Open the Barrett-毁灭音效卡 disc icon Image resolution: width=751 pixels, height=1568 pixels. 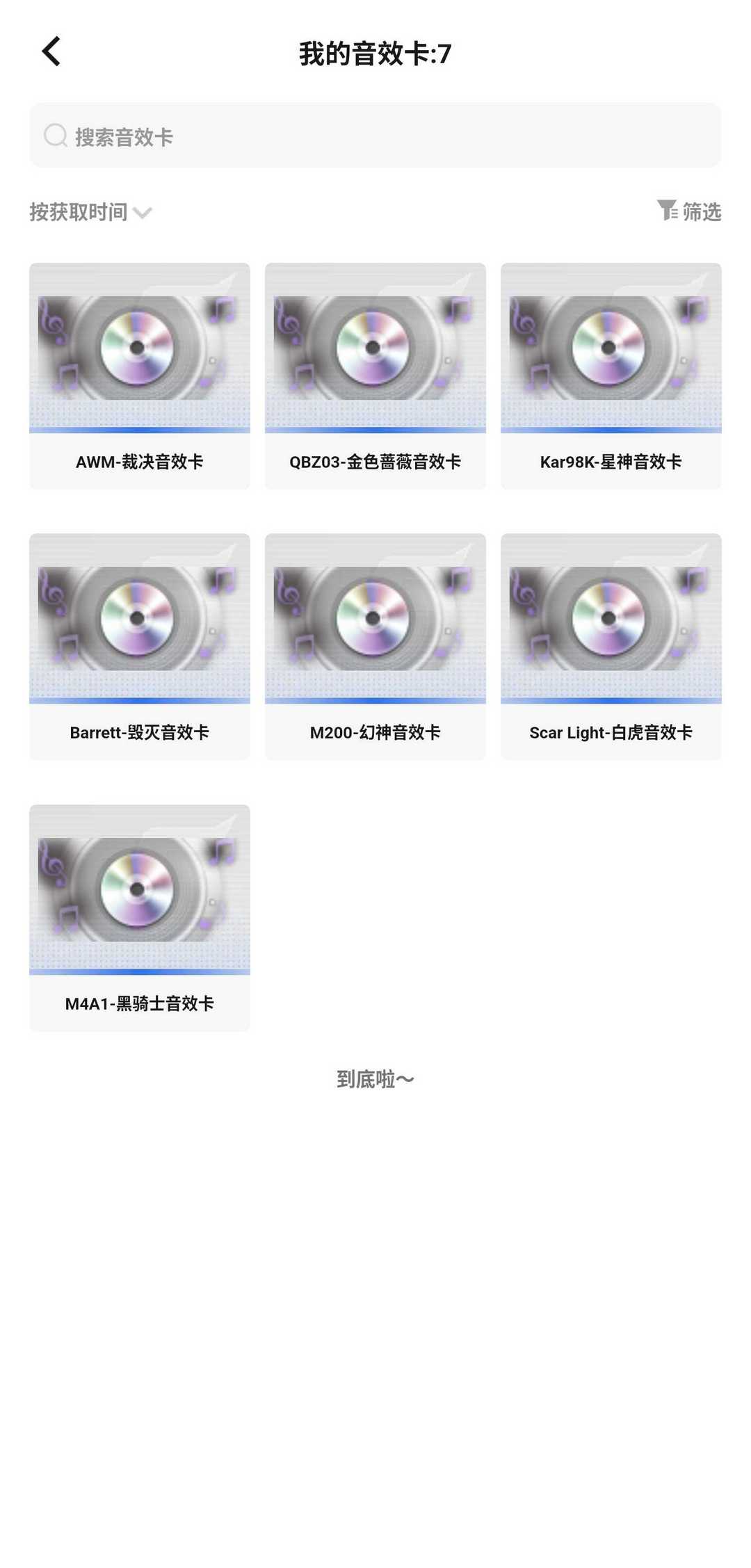coord(139,619)
